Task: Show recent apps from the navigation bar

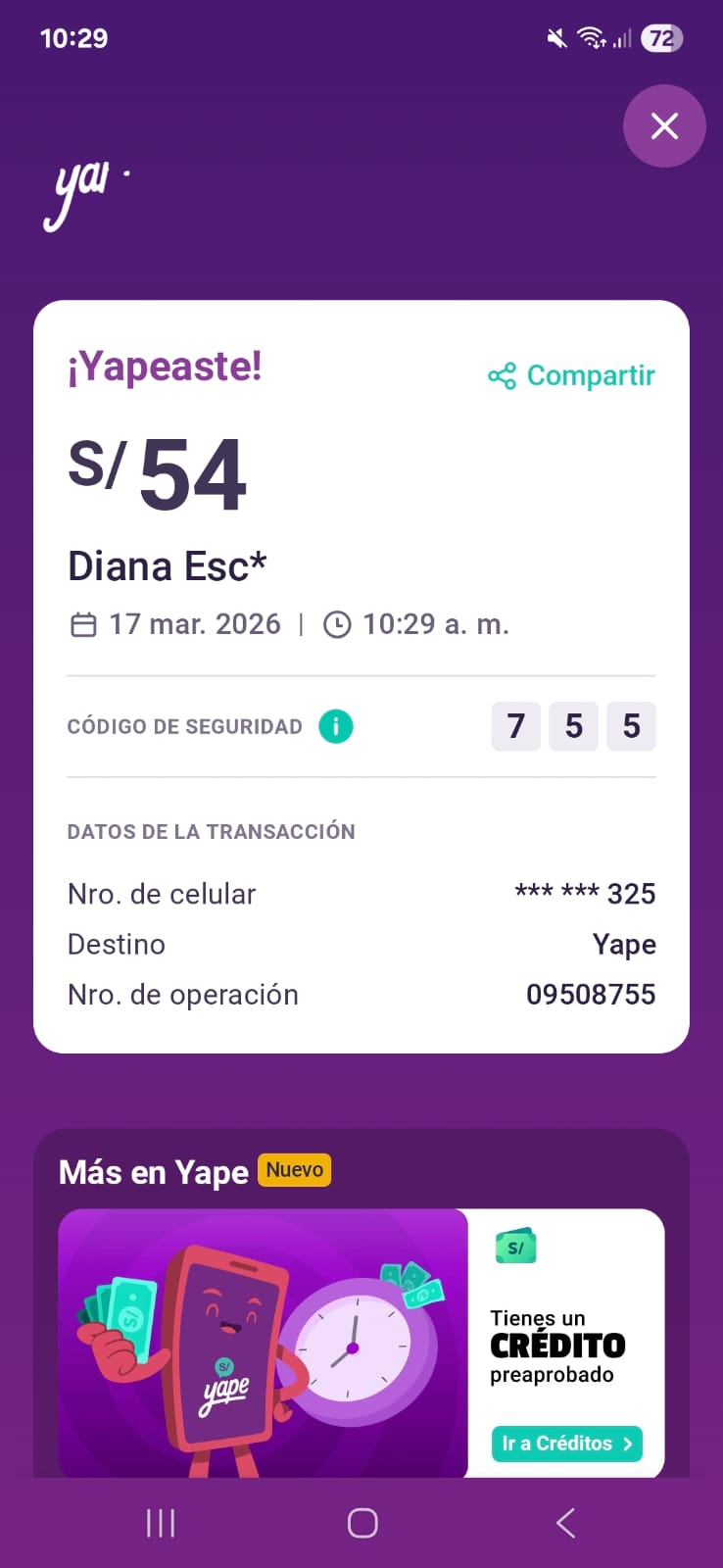Action: click(161, 1523)
